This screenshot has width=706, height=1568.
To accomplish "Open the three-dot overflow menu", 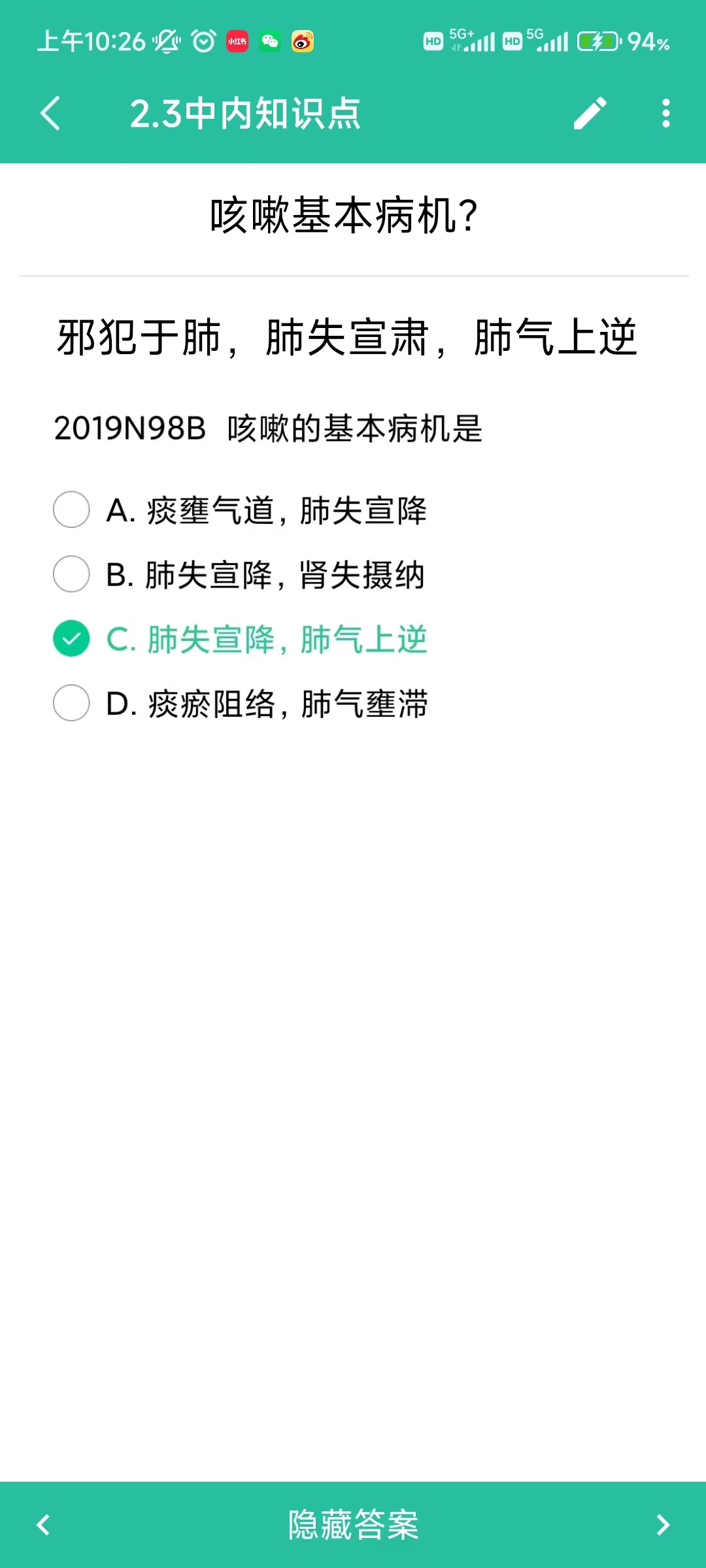I will tap(665, 114).
